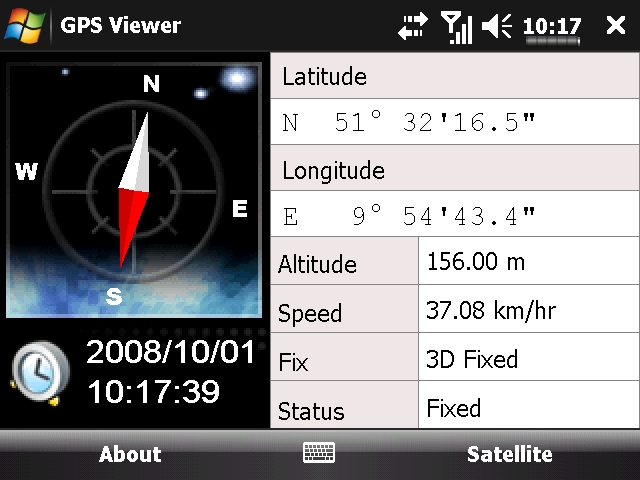The image size is (640, 480).
Task: Open the About softkey
Action: pos(130,455)
